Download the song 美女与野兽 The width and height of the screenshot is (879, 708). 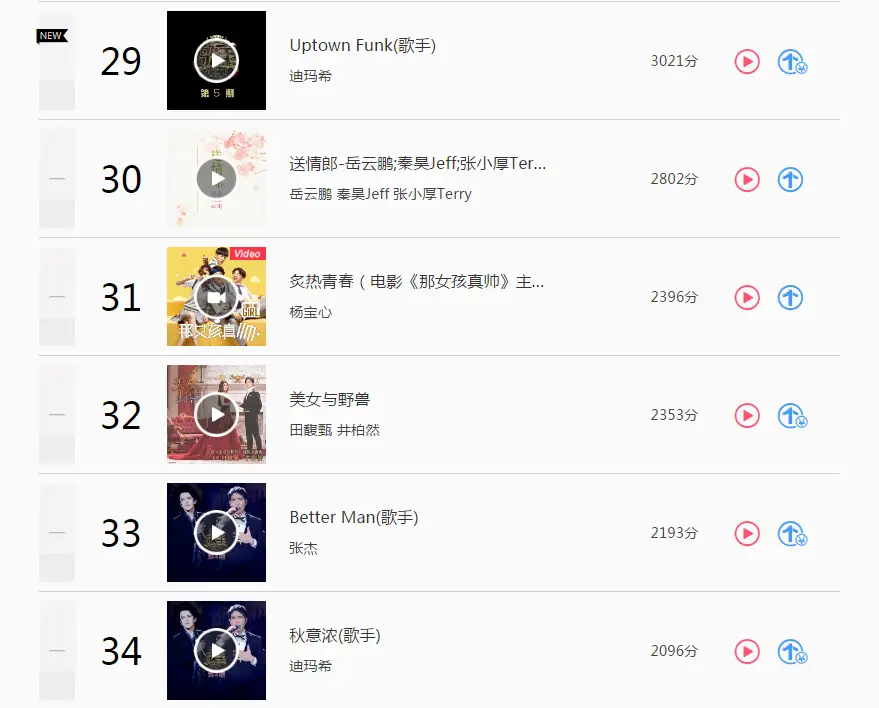point(791,416)
